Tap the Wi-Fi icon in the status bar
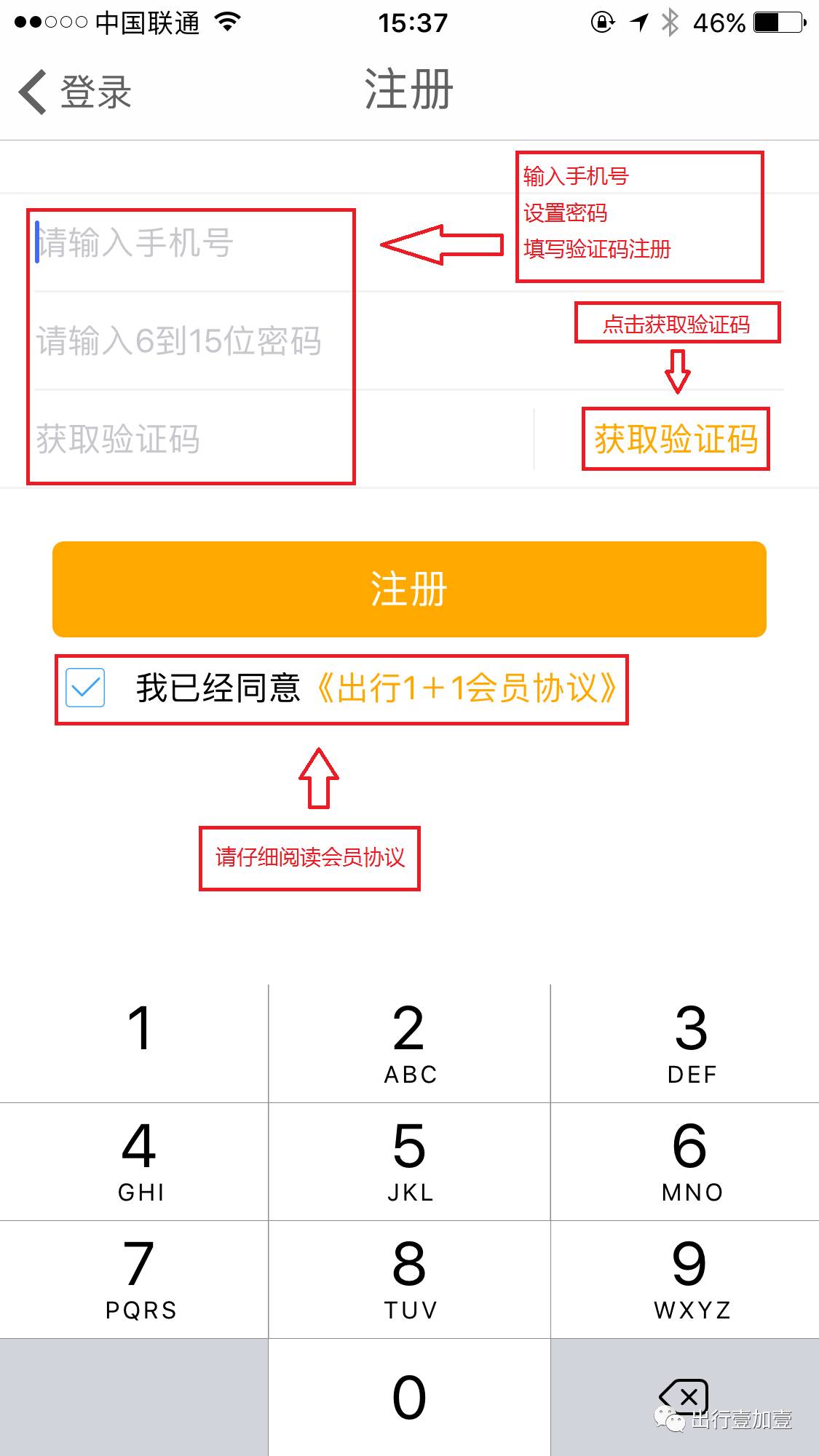This screenshot has width=819, height=1456. 226,22
